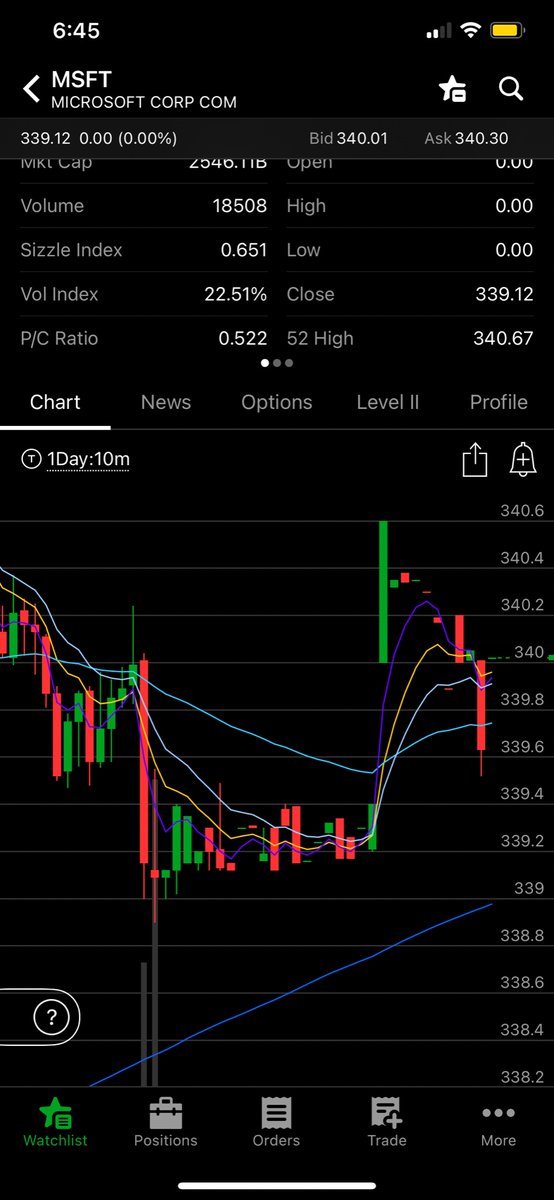This screenshot has width=554, height=1200.
Task: Switch to the News tab
Action: click(x=166, y=402)
